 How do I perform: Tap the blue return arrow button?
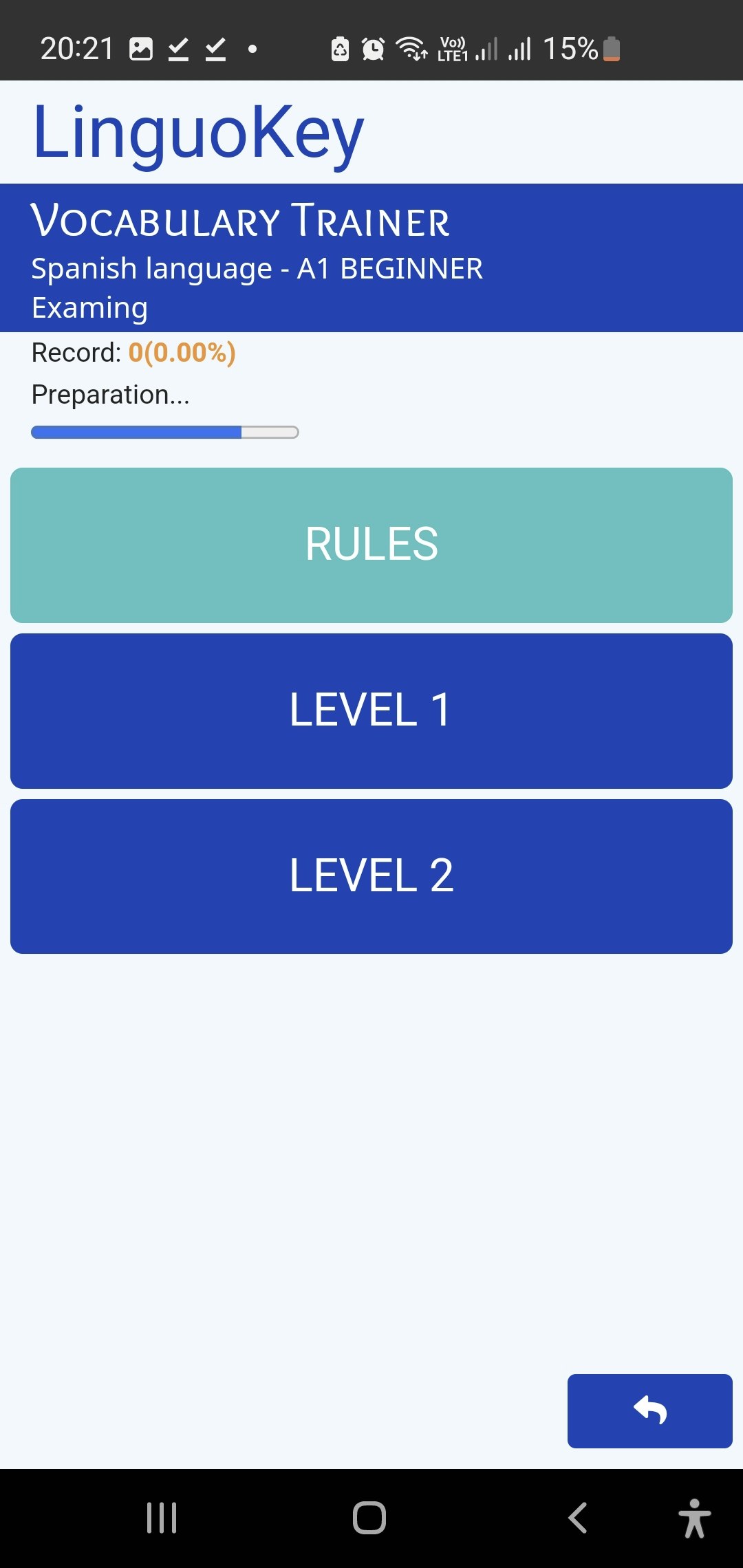click(649, 1411)
